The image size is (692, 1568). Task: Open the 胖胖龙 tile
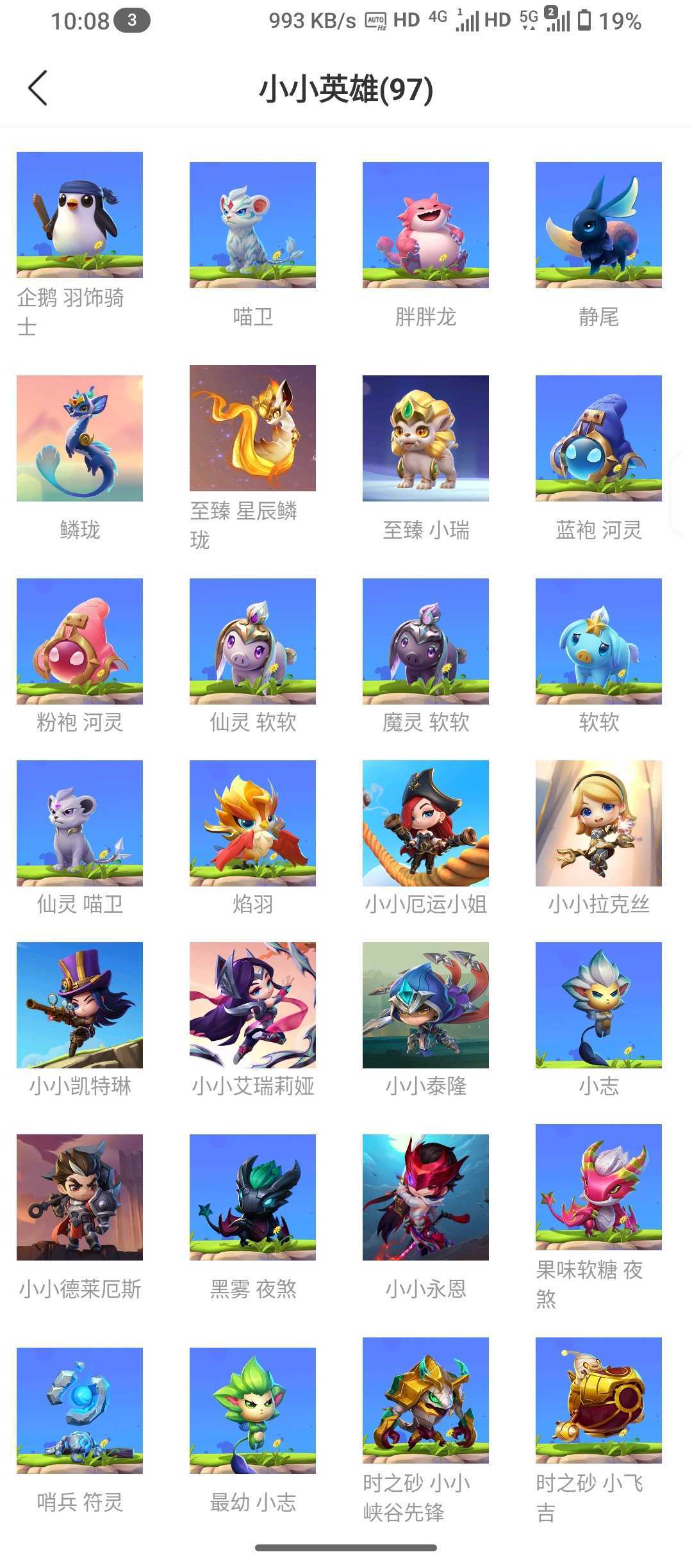tap(425, 225)
